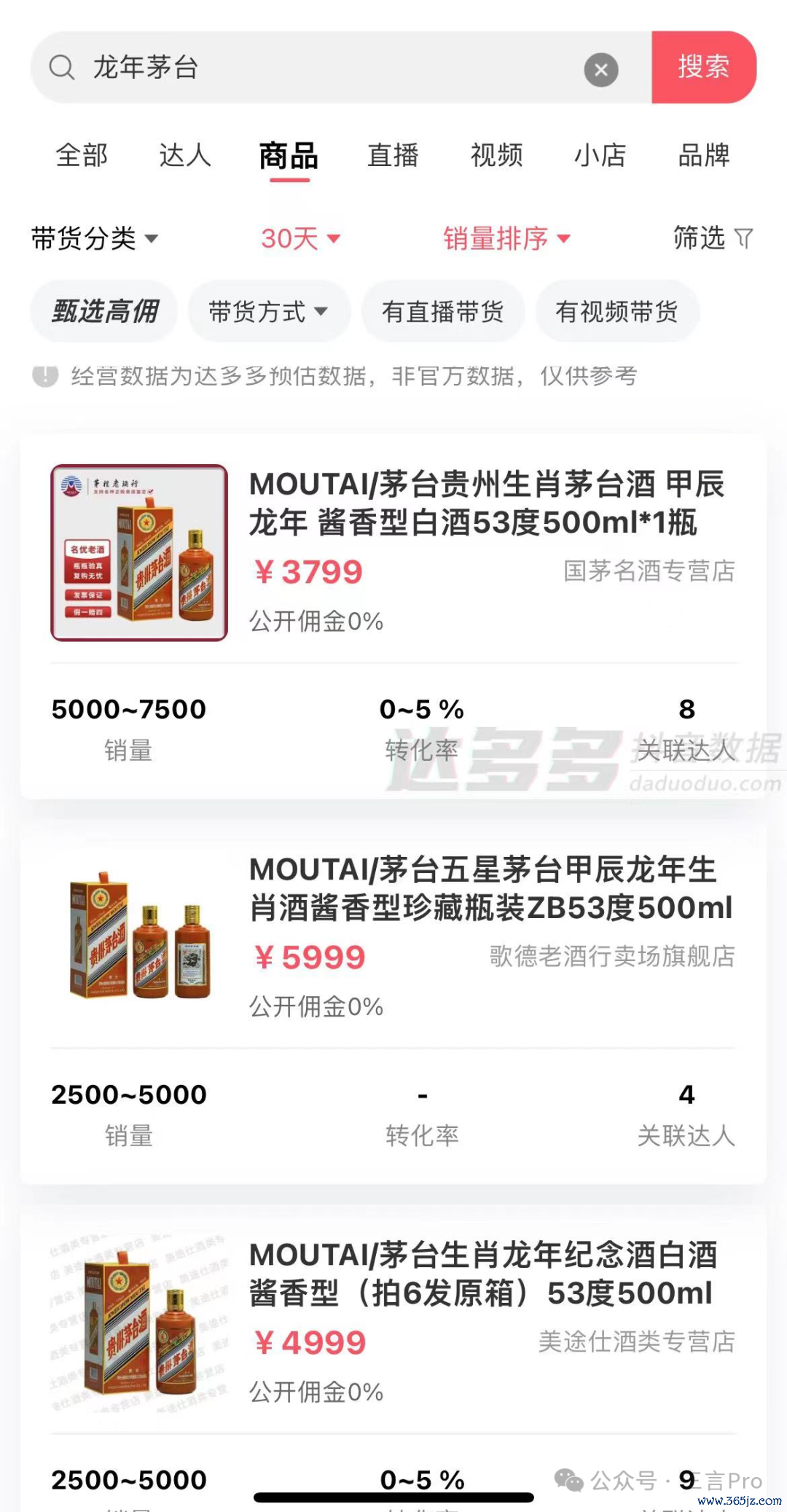Viewport: 787px width, 1512px height.
Task: Select the 商品 tab
Action: pos(289,156)
